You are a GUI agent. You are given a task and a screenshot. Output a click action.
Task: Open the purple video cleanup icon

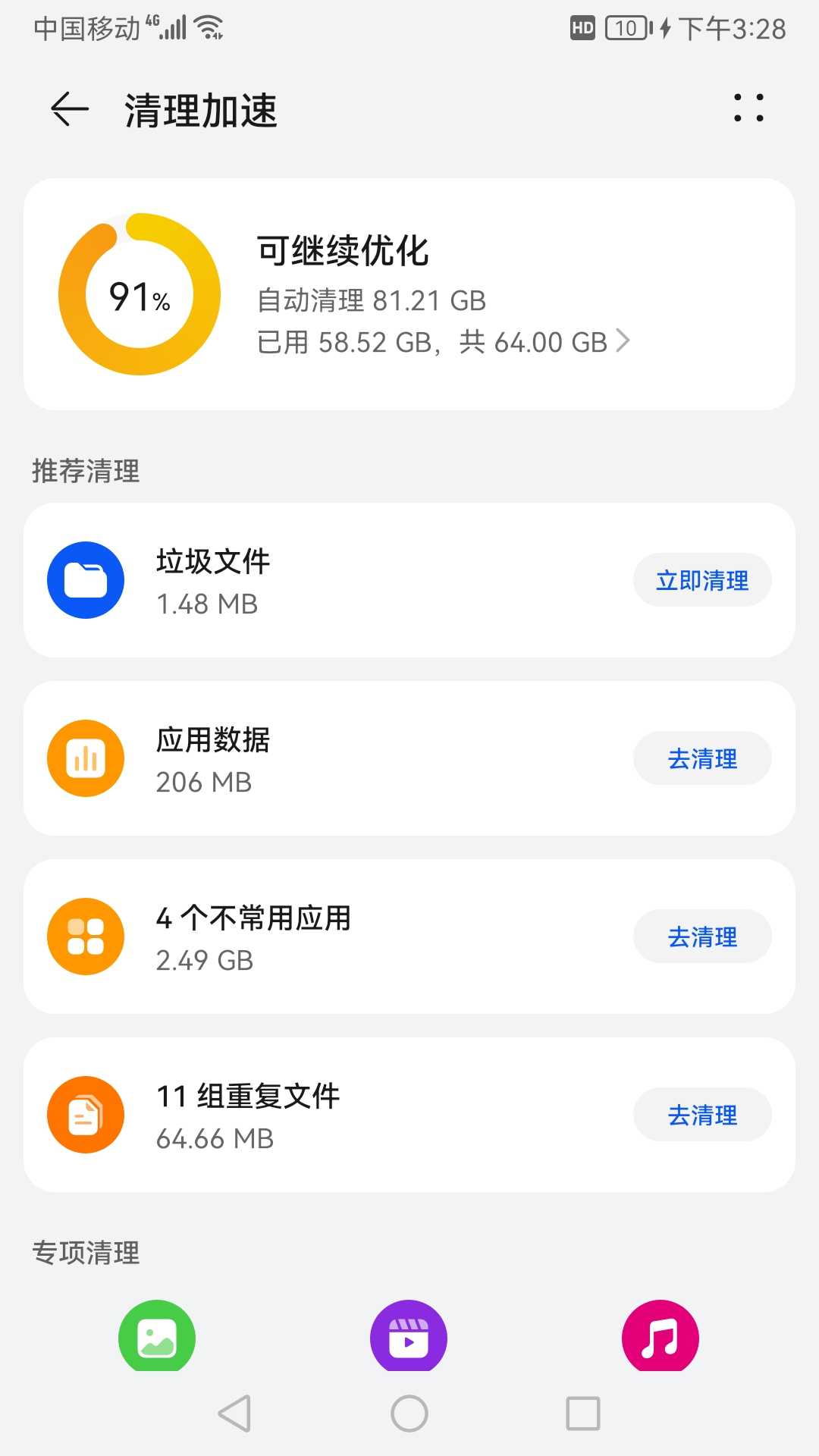(409, 1336)
